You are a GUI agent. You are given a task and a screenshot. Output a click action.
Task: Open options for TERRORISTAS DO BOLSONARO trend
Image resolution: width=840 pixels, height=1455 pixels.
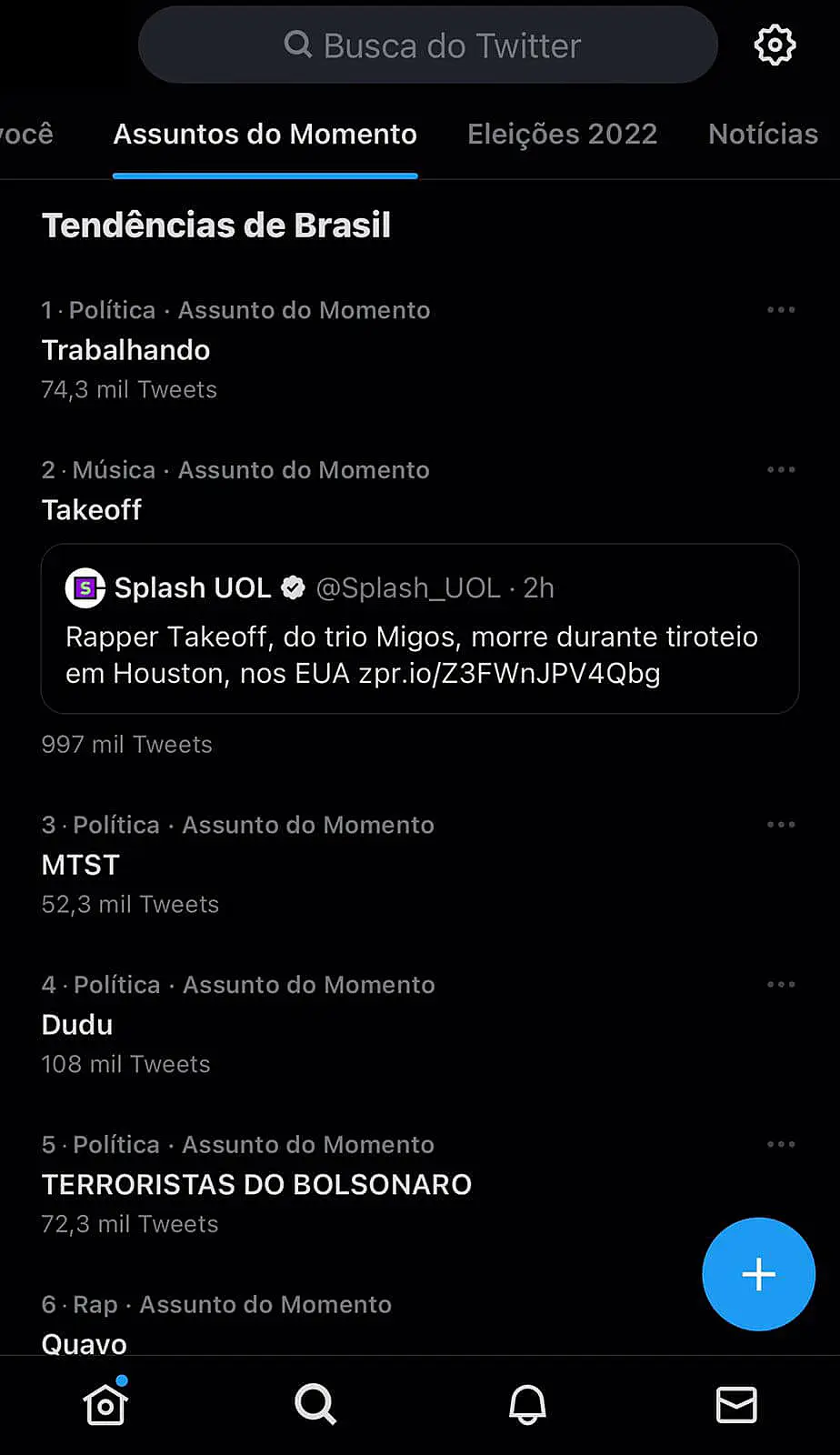781,1144
